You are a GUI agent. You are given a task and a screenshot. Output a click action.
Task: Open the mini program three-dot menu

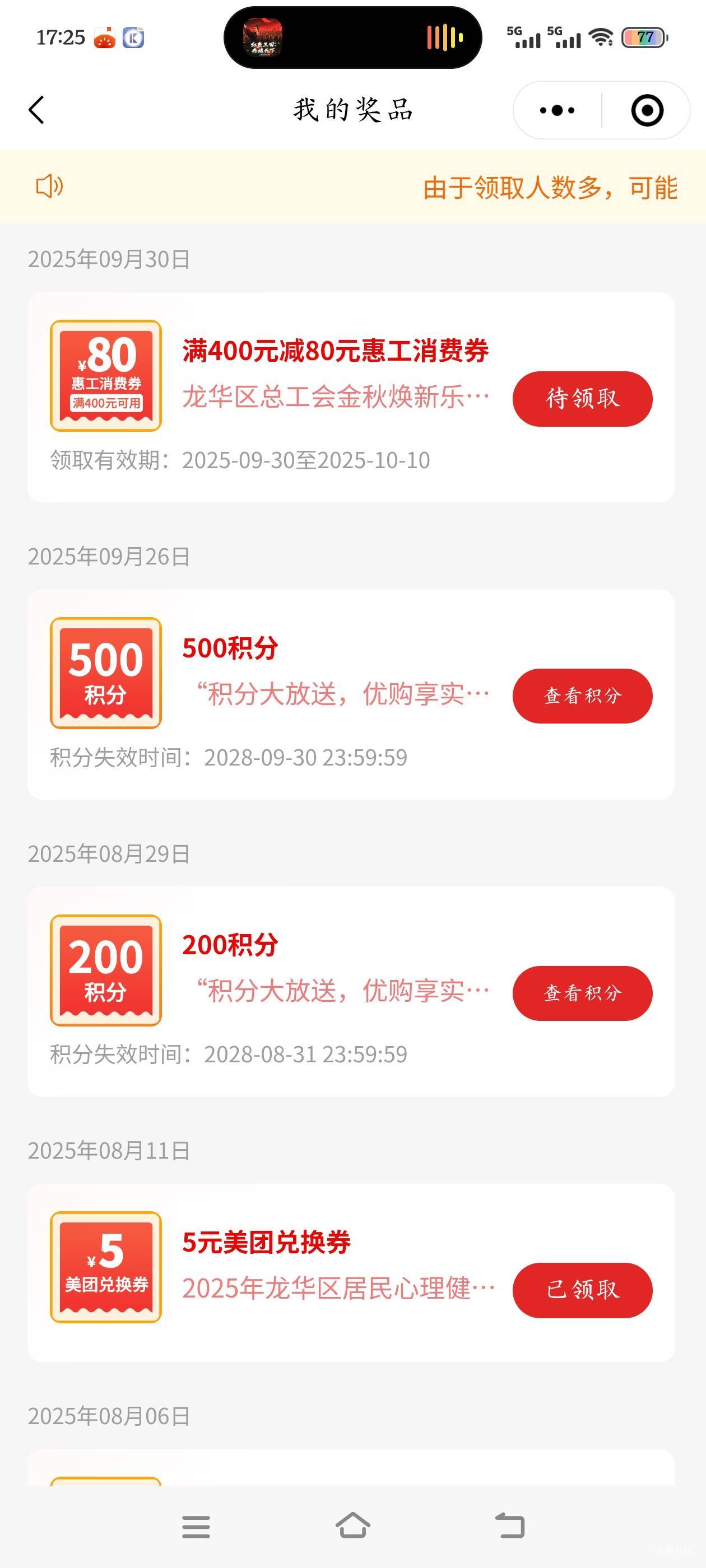coord(557,110)
